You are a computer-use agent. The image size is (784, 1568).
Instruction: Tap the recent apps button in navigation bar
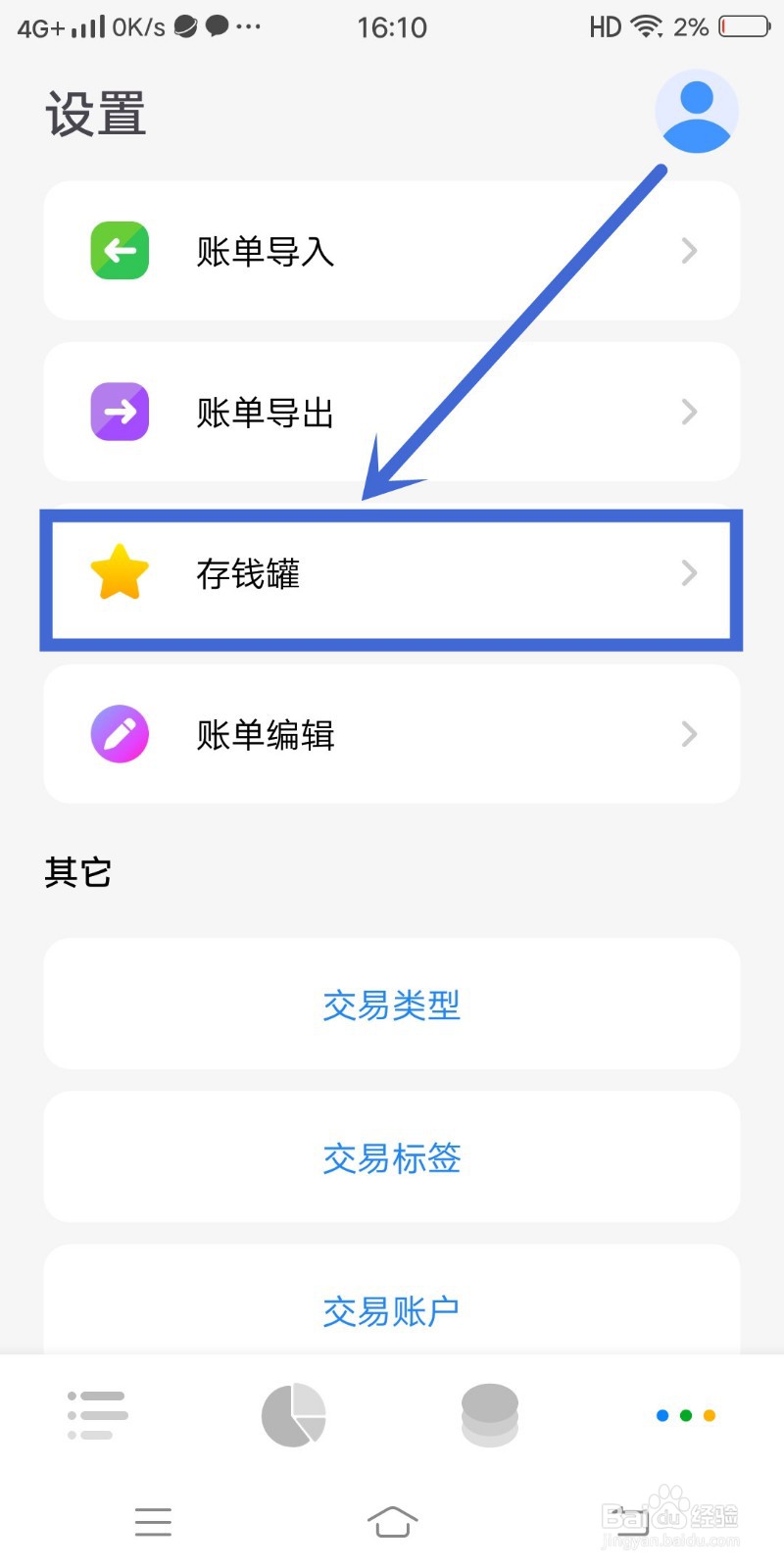153,1522
